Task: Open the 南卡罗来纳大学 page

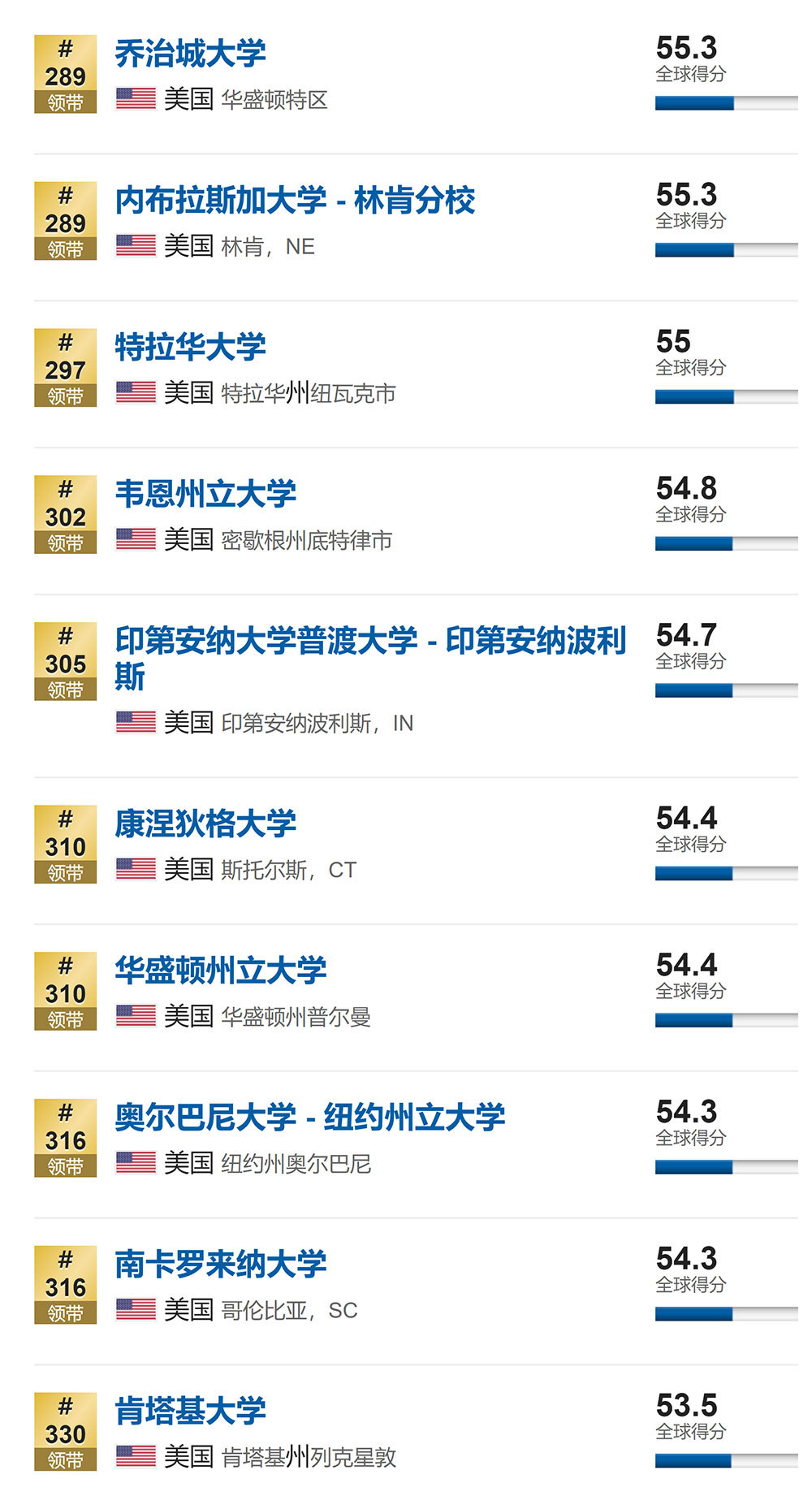Action: tap(220, 1265)
